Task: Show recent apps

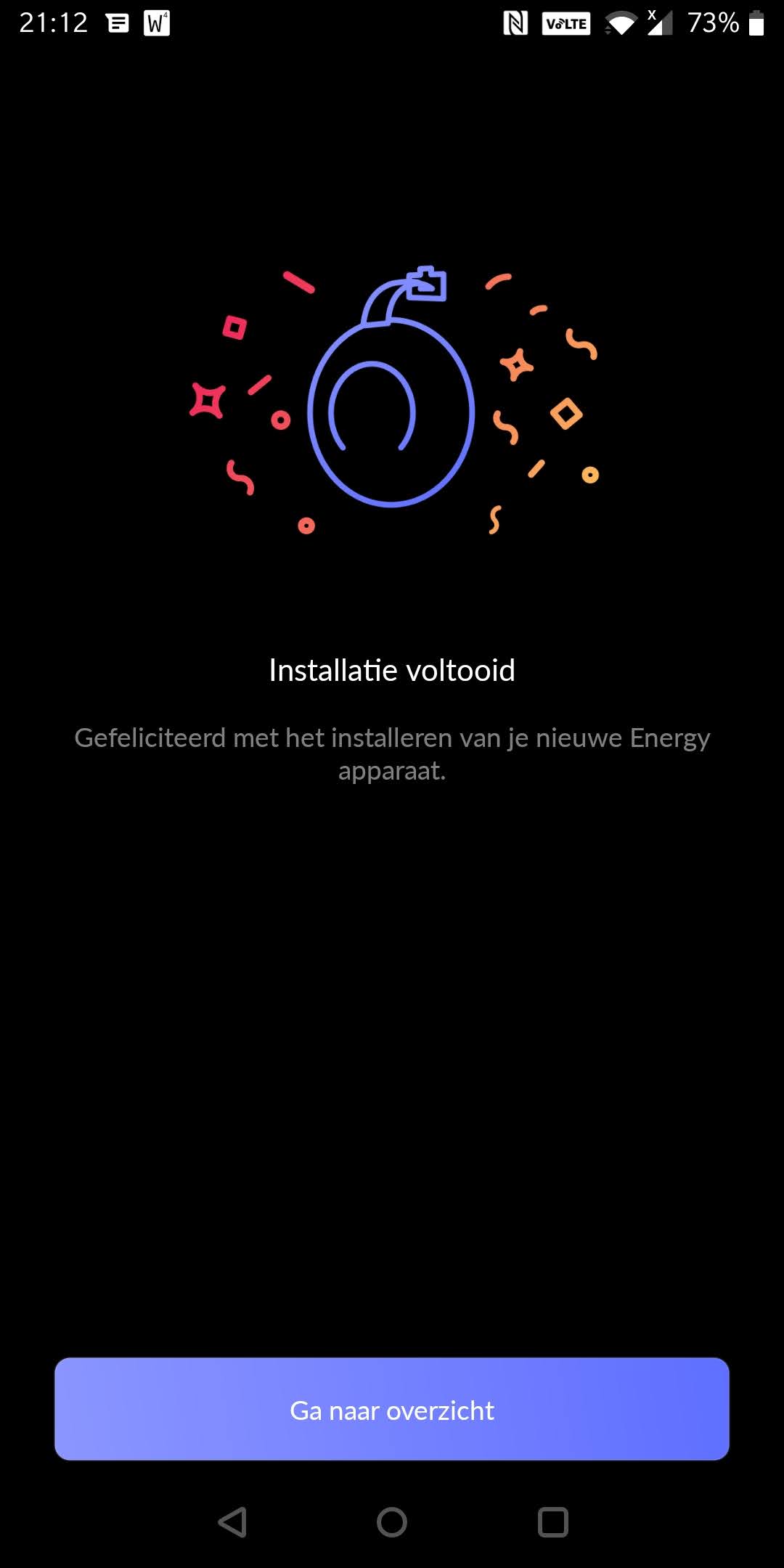Action: pos(552,1522)
